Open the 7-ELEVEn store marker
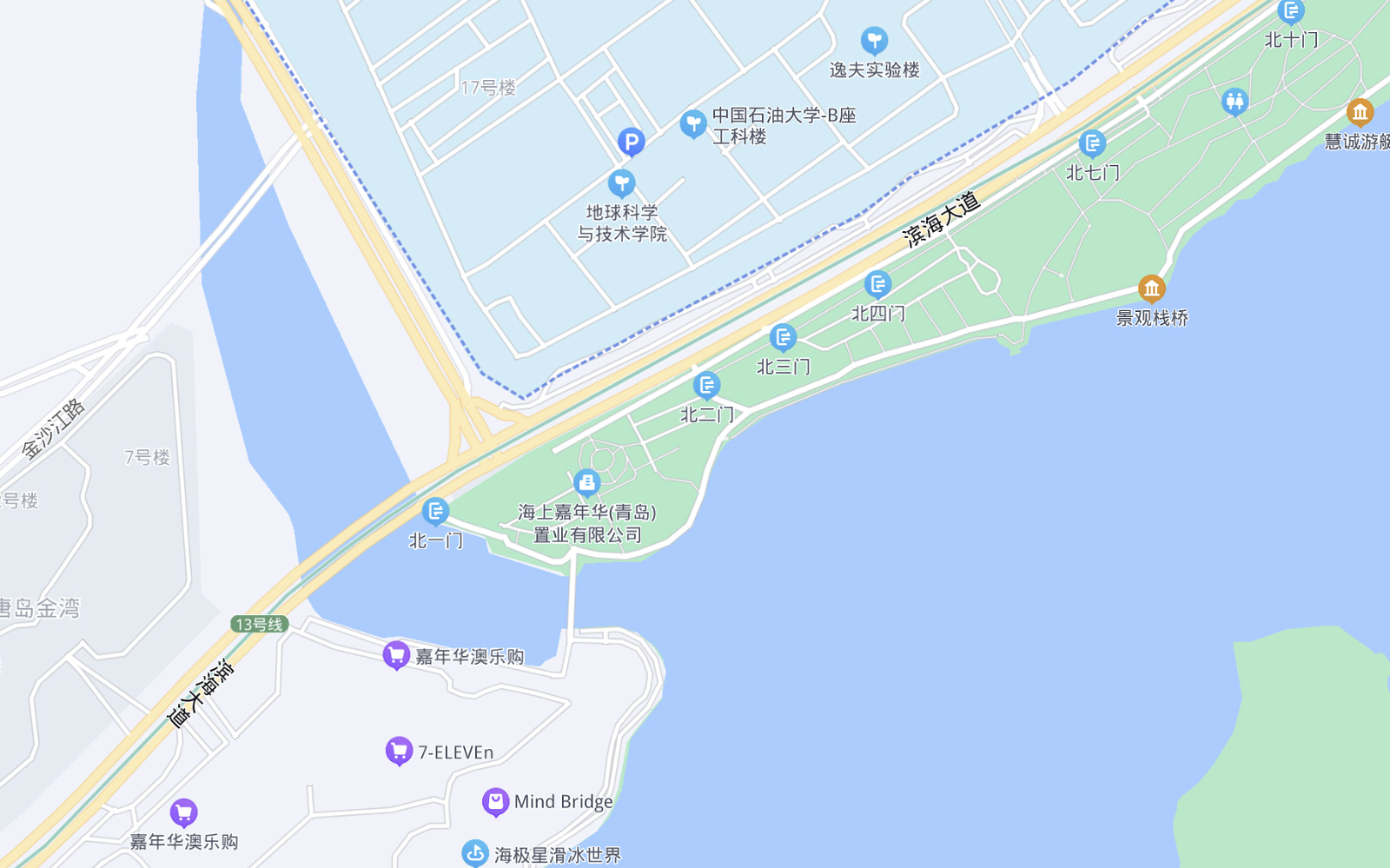The height and width of the screenshot is (868, 1390). [x=399, y=751]
